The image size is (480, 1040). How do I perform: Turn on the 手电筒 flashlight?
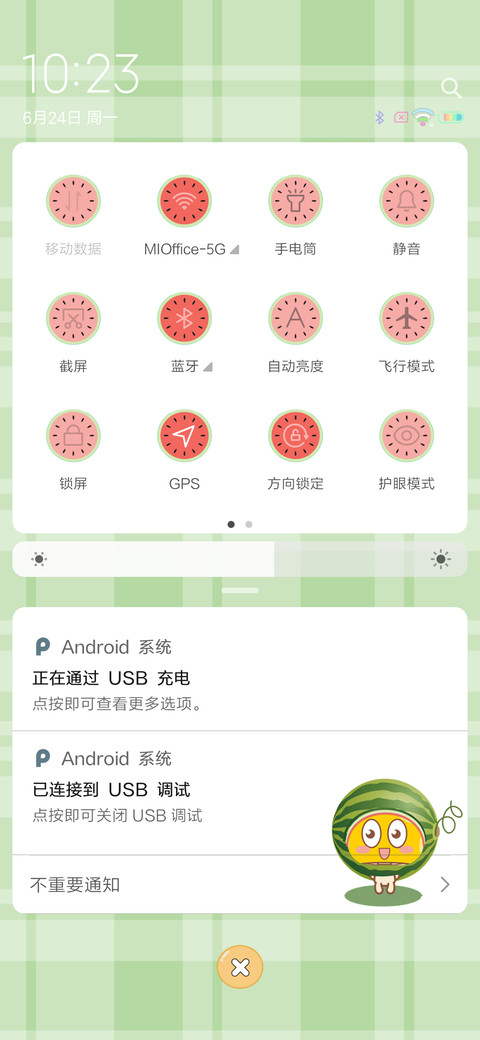pos(296,201)
